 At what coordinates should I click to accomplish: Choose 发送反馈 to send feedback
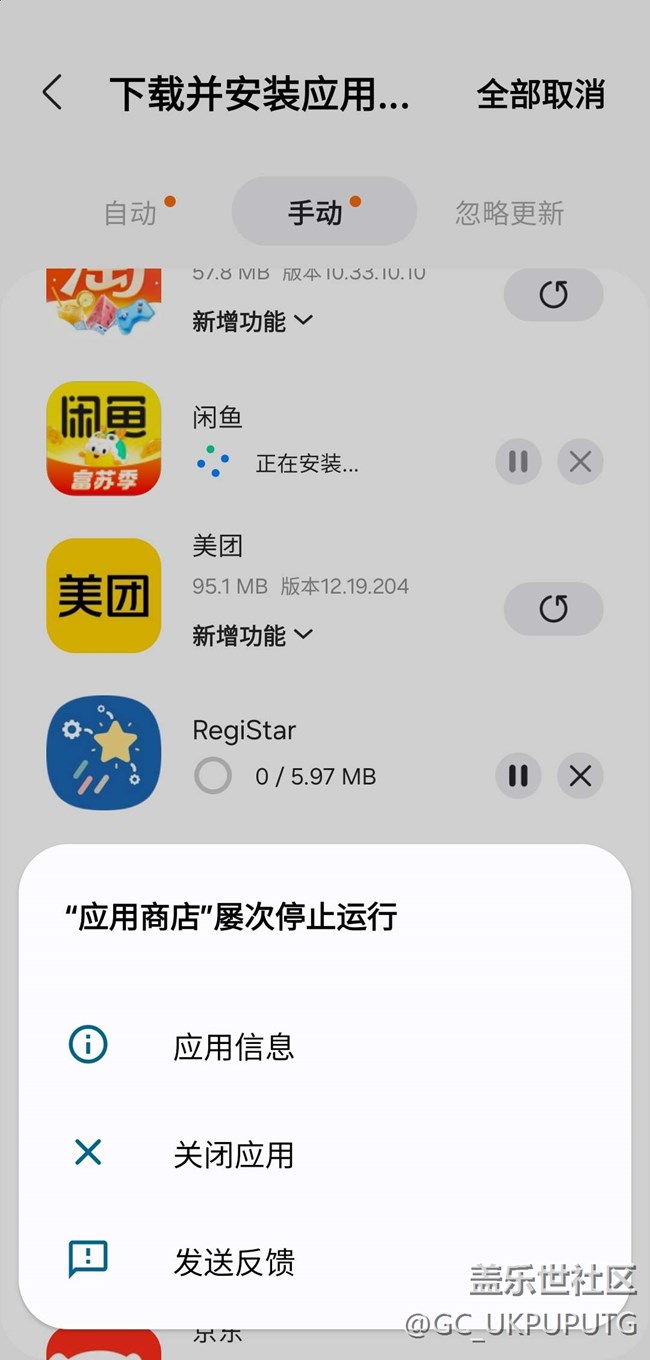click(x=325, y=1261)
